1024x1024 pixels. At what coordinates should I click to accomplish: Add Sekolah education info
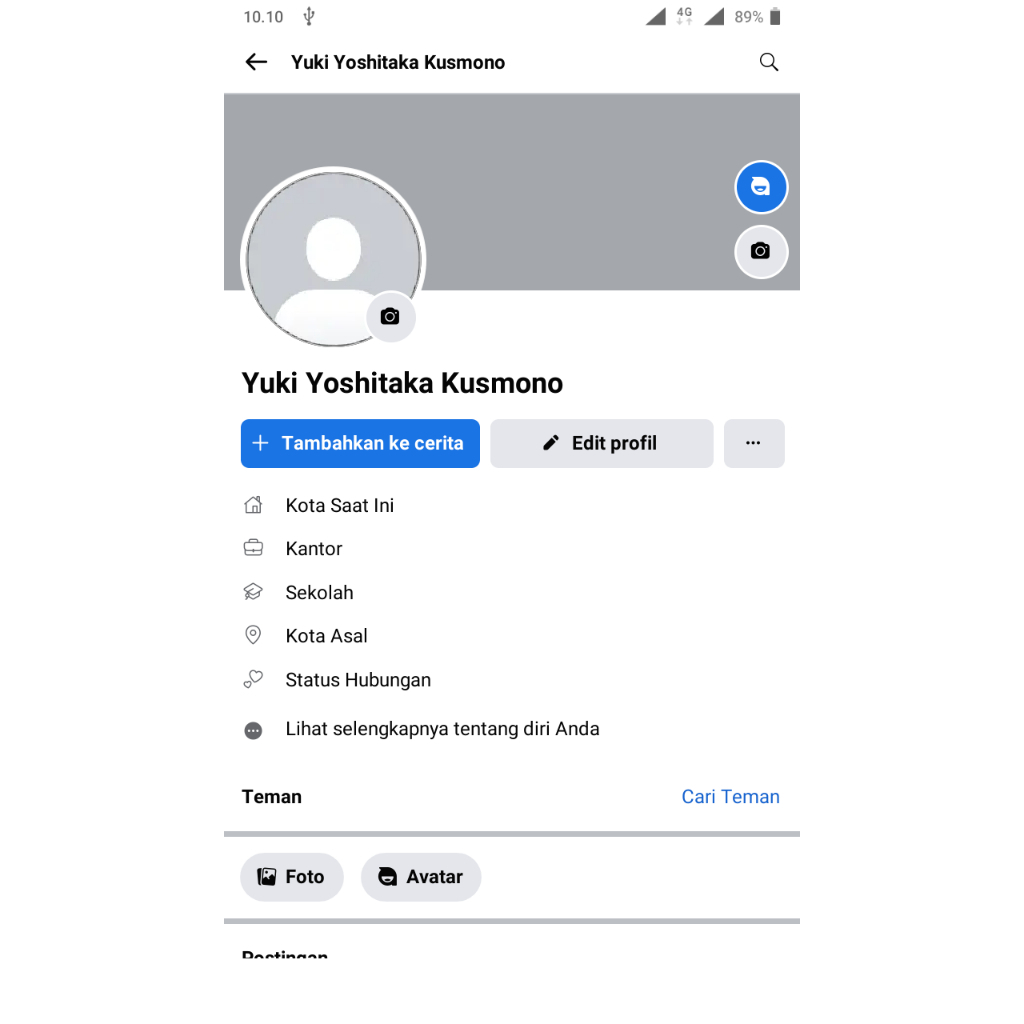[319, 592]
